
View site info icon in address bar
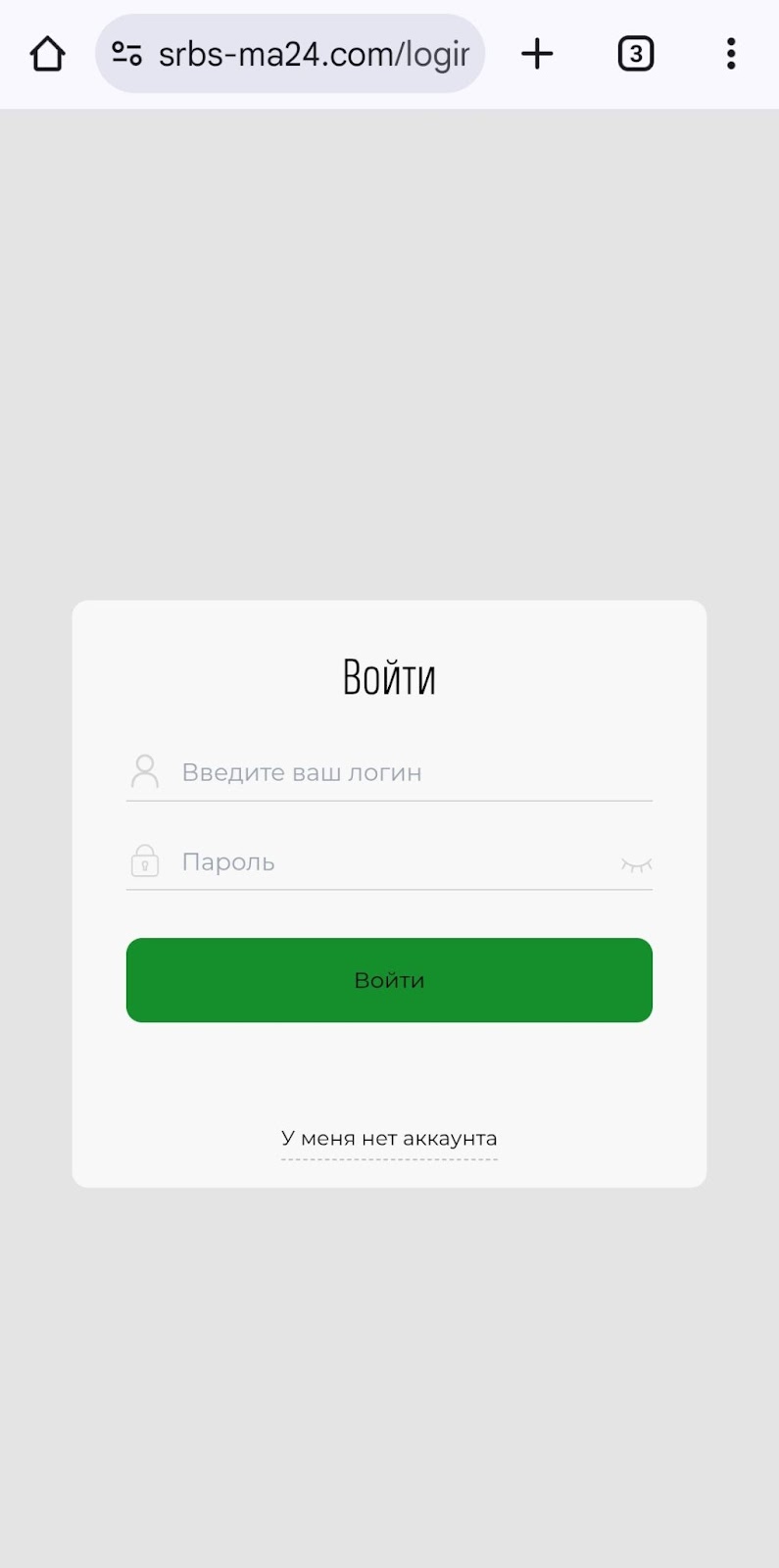click(x=127, y=54)
